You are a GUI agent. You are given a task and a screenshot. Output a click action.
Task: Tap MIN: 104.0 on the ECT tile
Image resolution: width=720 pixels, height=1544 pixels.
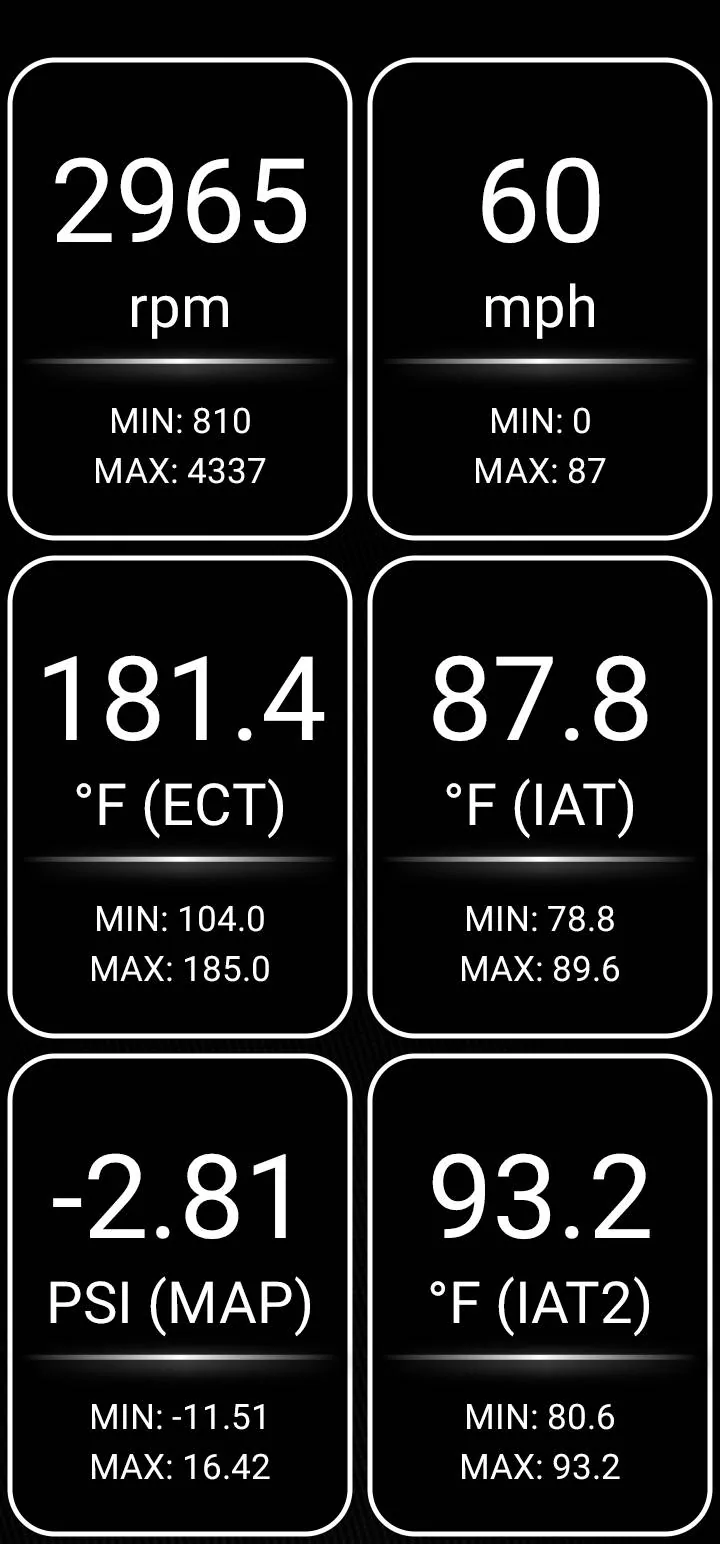(180, 917)
